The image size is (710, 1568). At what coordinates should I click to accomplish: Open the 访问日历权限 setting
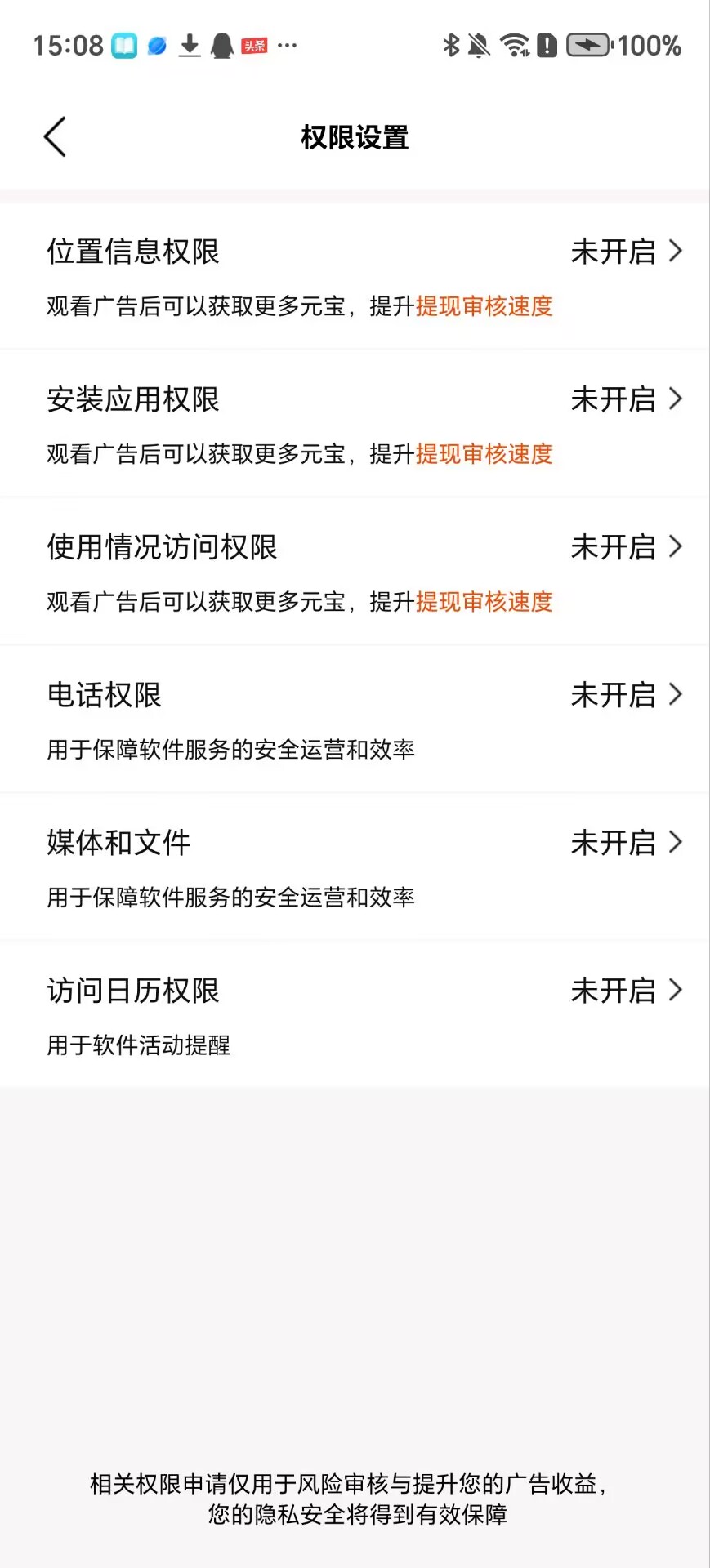355,1015
